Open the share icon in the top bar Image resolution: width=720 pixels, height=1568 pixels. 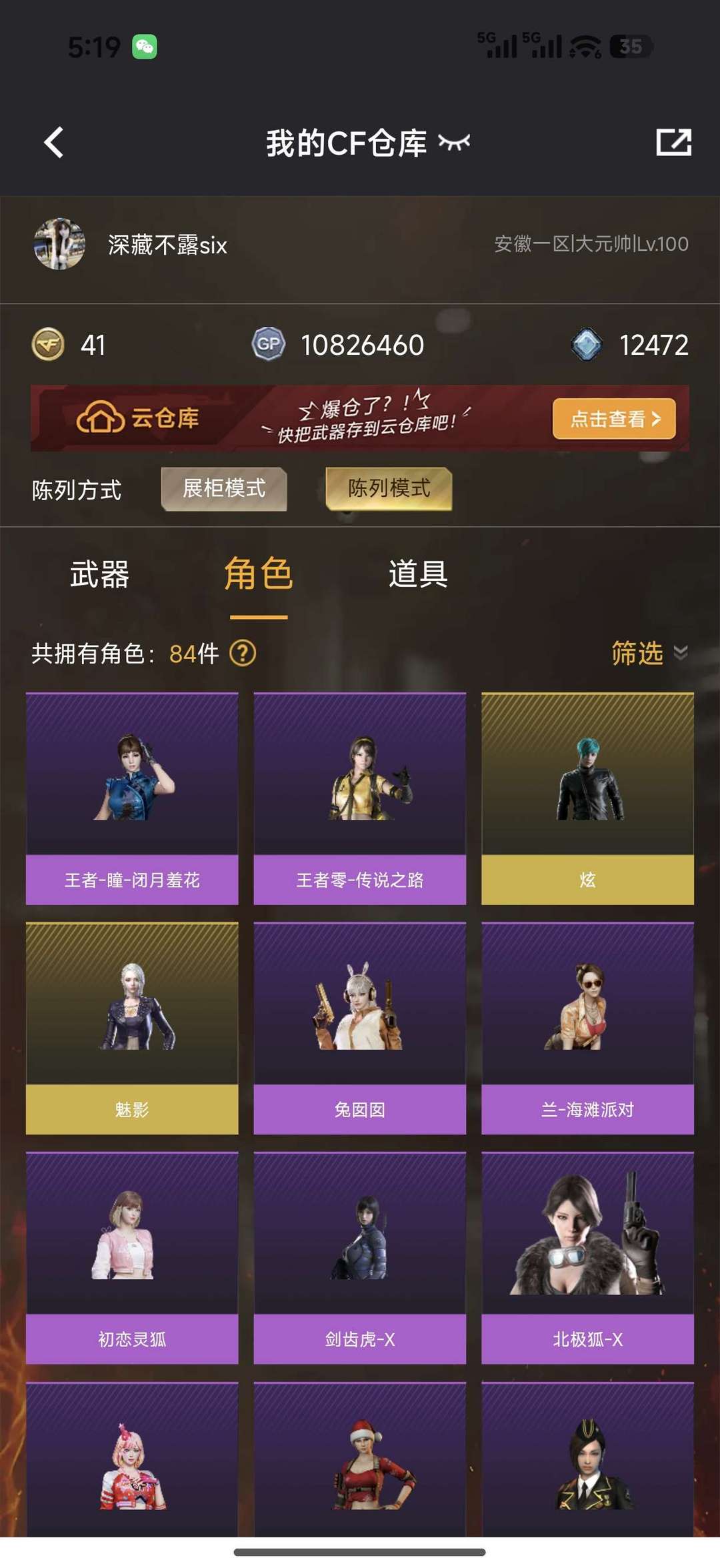pos(673,142)
